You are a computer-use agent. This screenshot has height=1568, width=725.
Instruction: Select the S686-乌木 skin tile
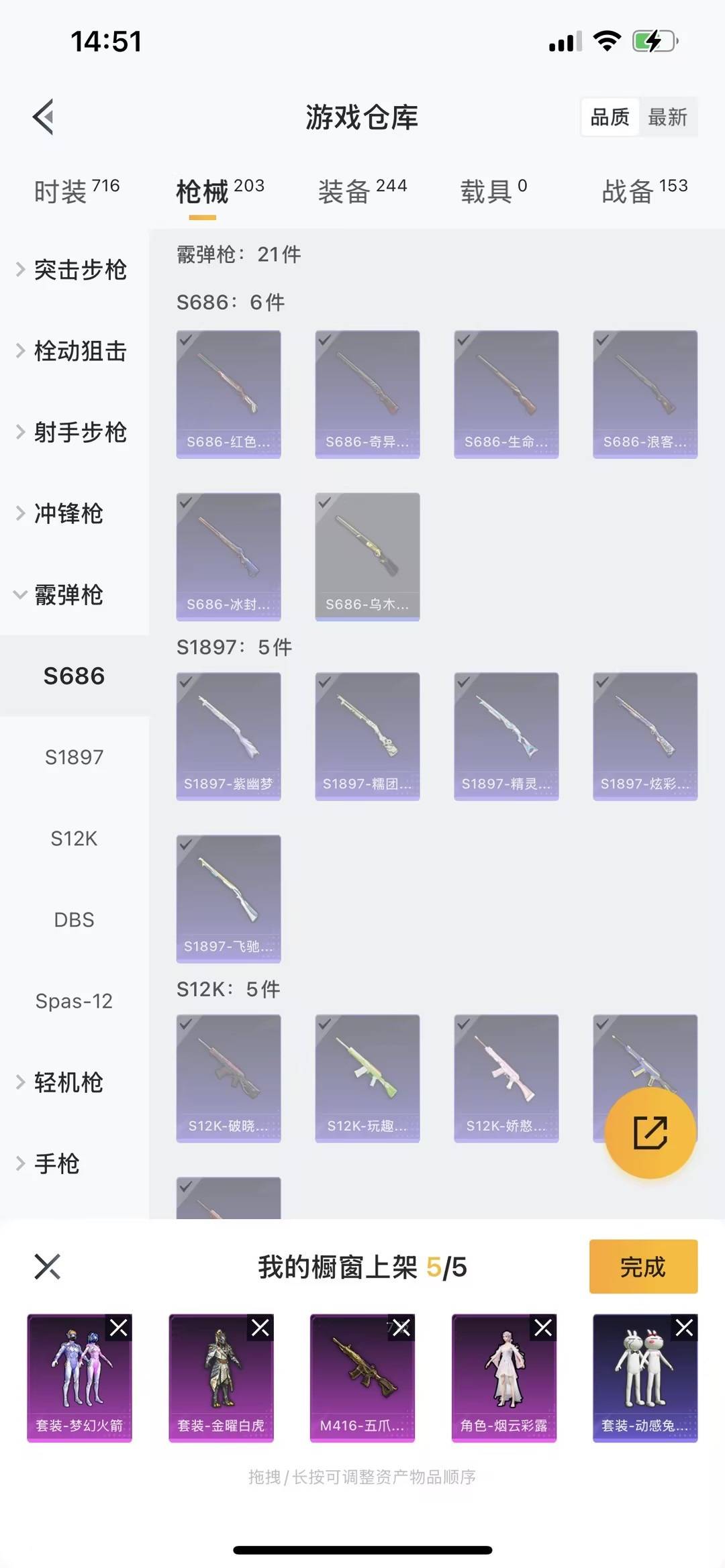(367, 556)
